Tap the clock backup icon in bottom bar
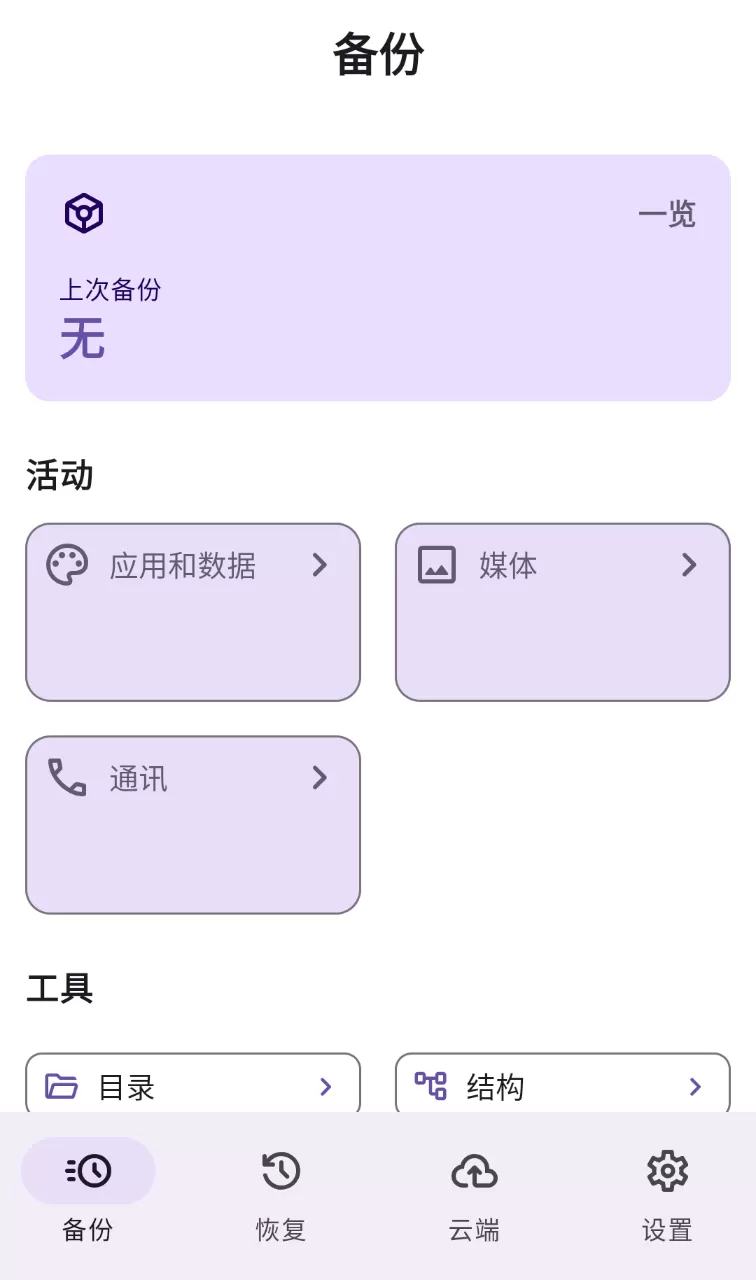This screenshot has height=1280, width=756. pyautogui.click(x=88, y=1170)
